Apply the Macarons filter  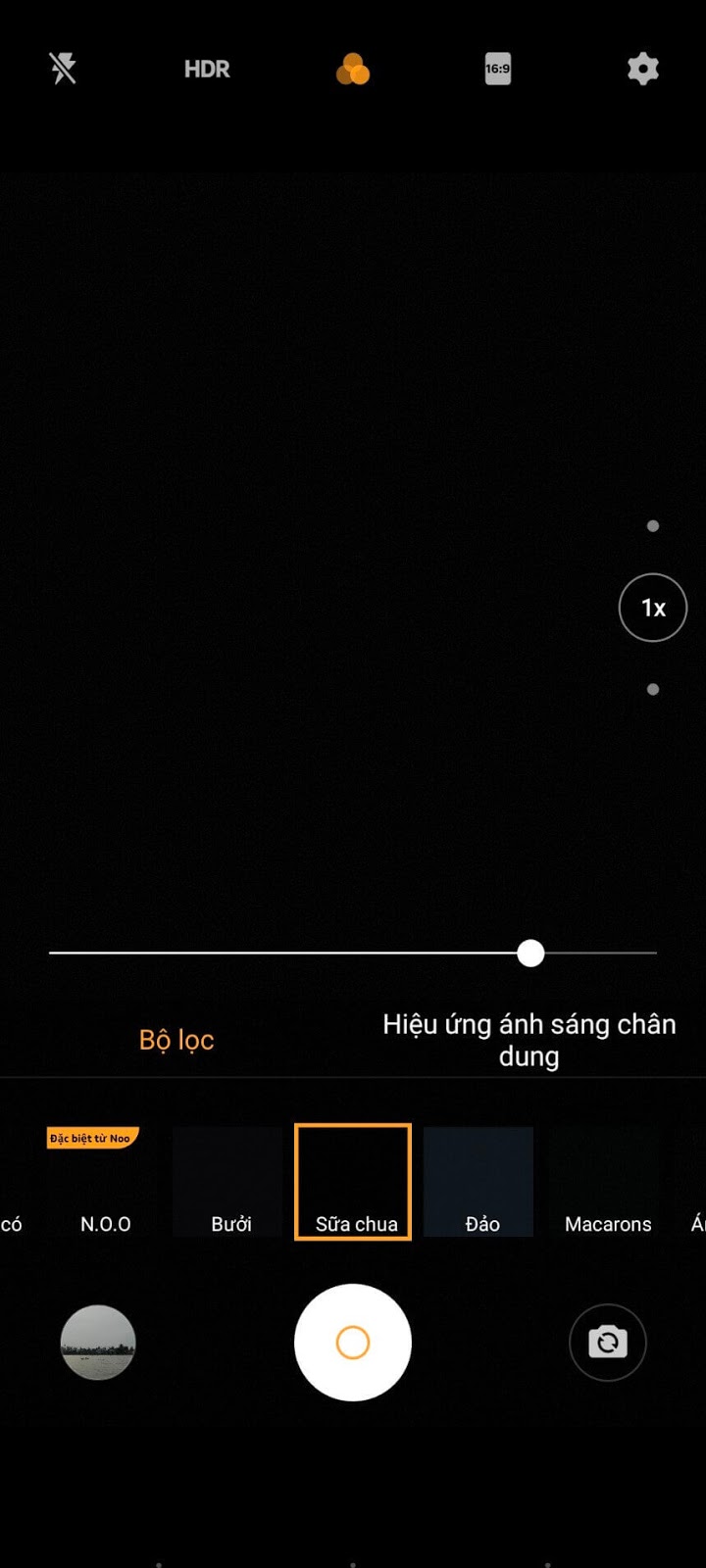pos(607,1182)
